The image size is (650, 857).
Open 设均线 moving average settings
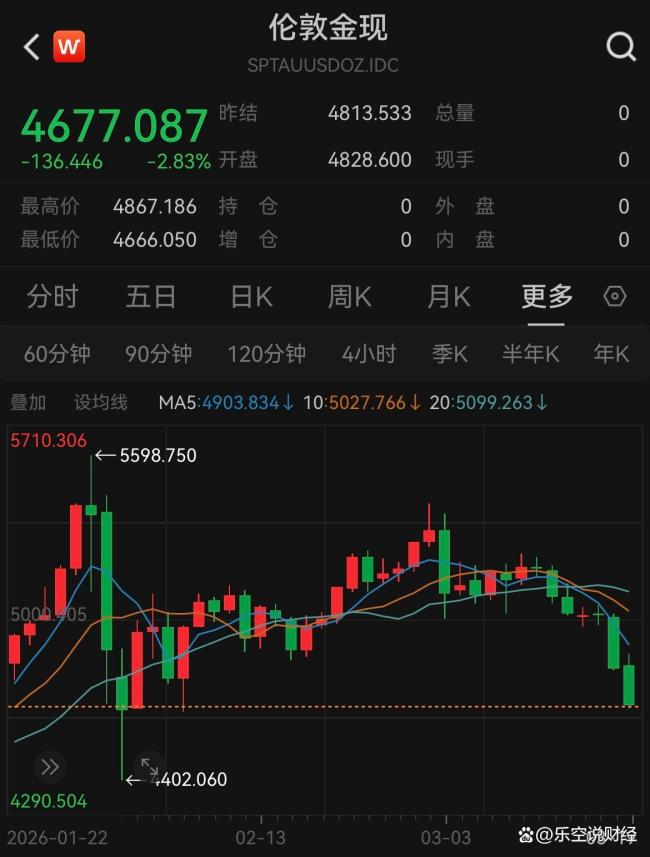tap(101, 403)
